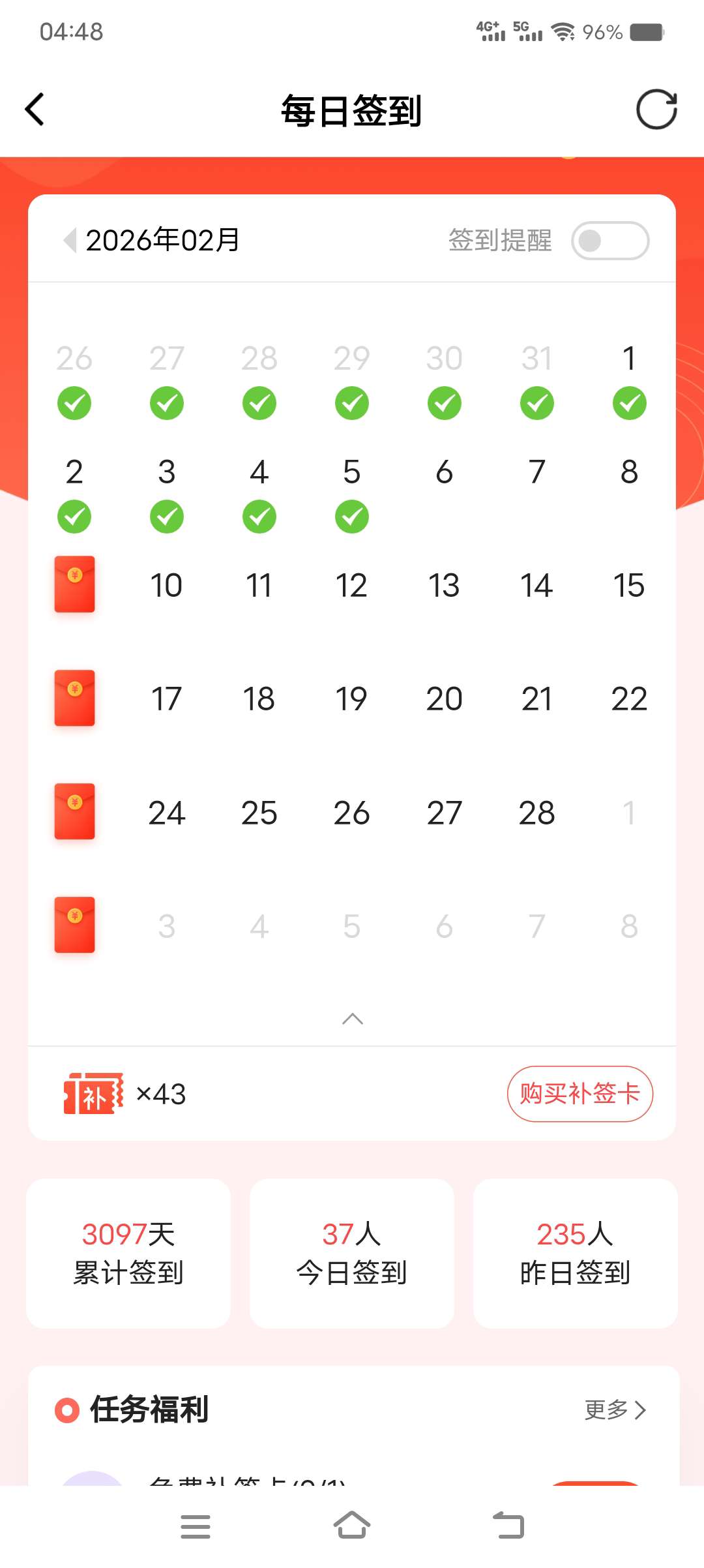Open the red envelope beside date 10

74,584
